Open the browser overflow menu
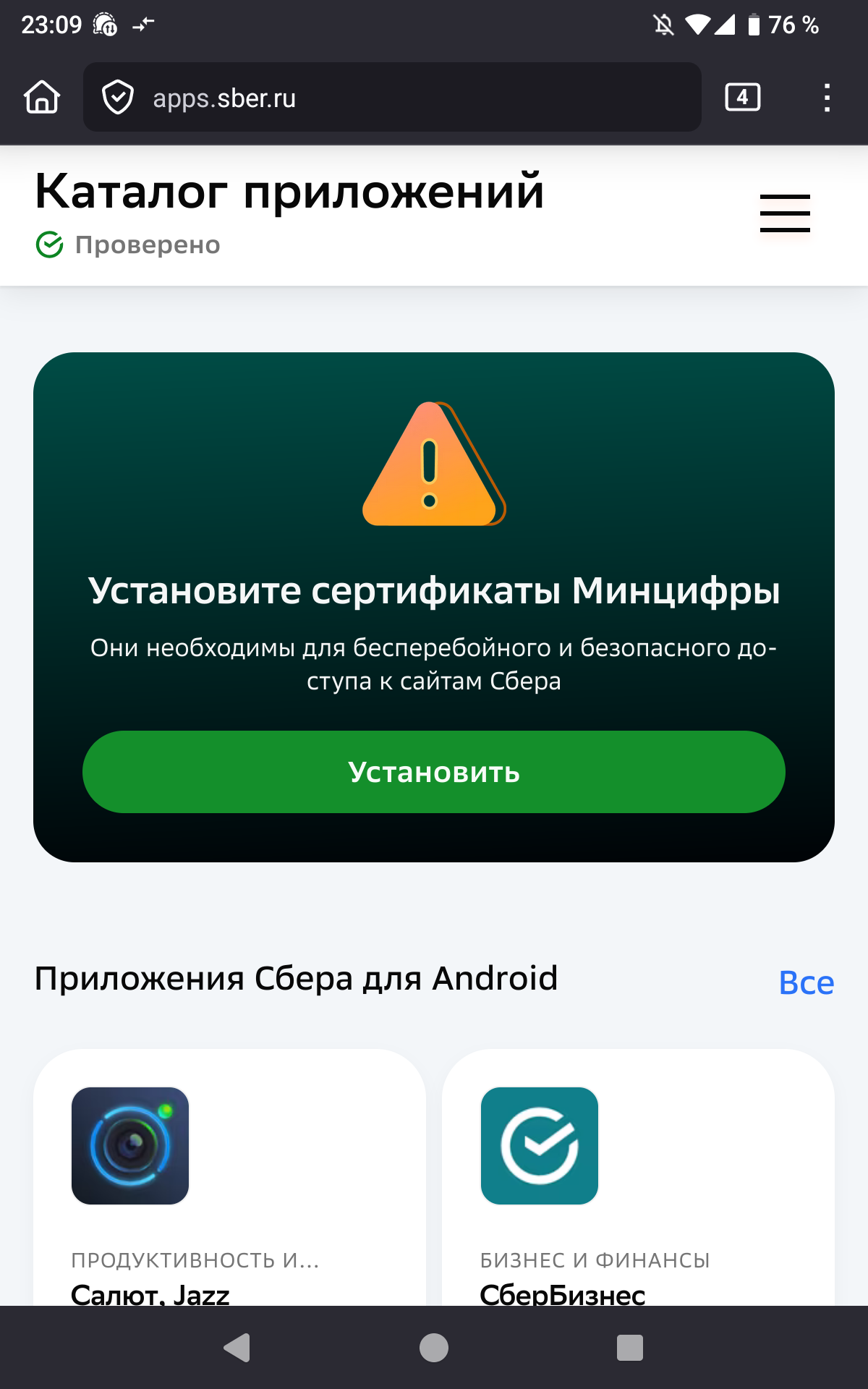 coord(827,97)
